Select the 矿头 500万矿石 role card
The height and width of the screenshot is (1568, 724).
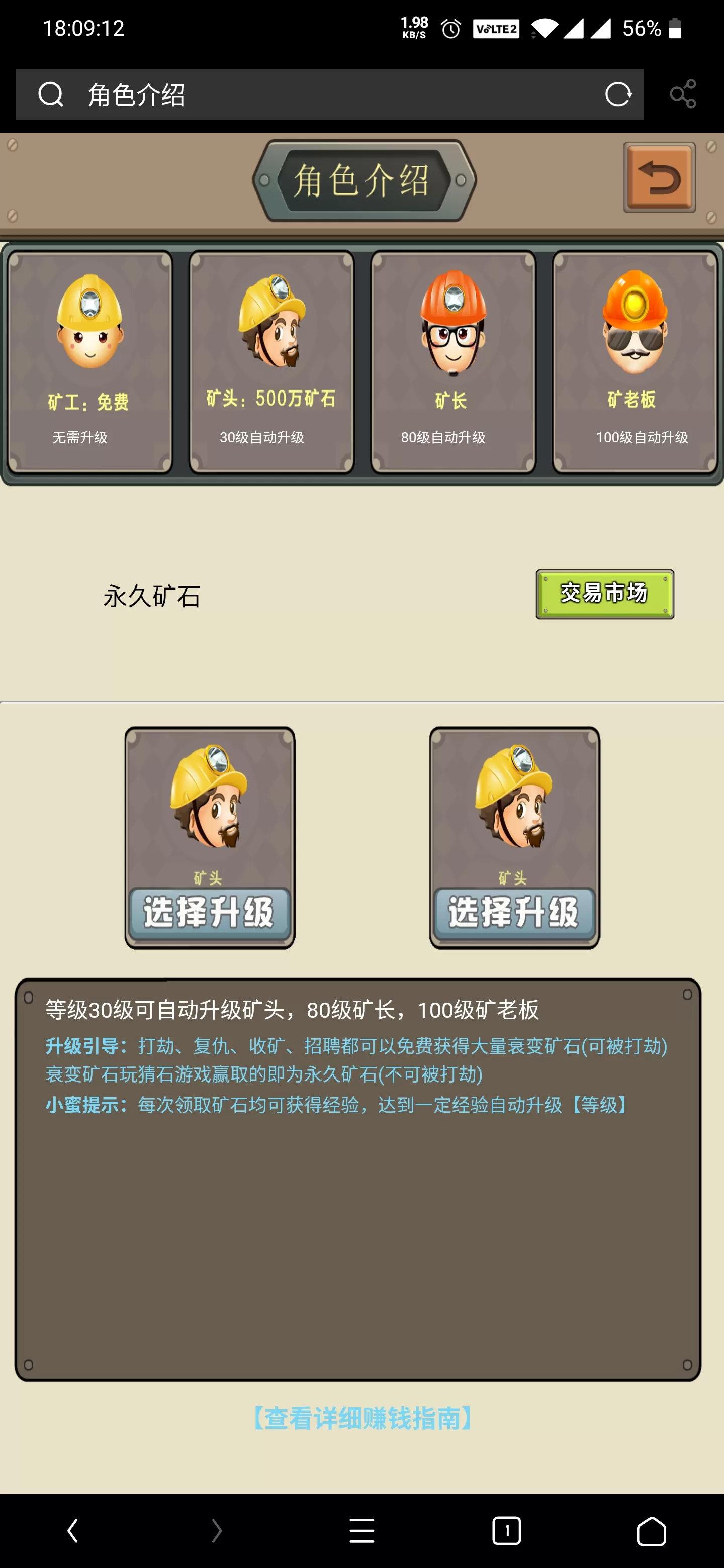271,362
